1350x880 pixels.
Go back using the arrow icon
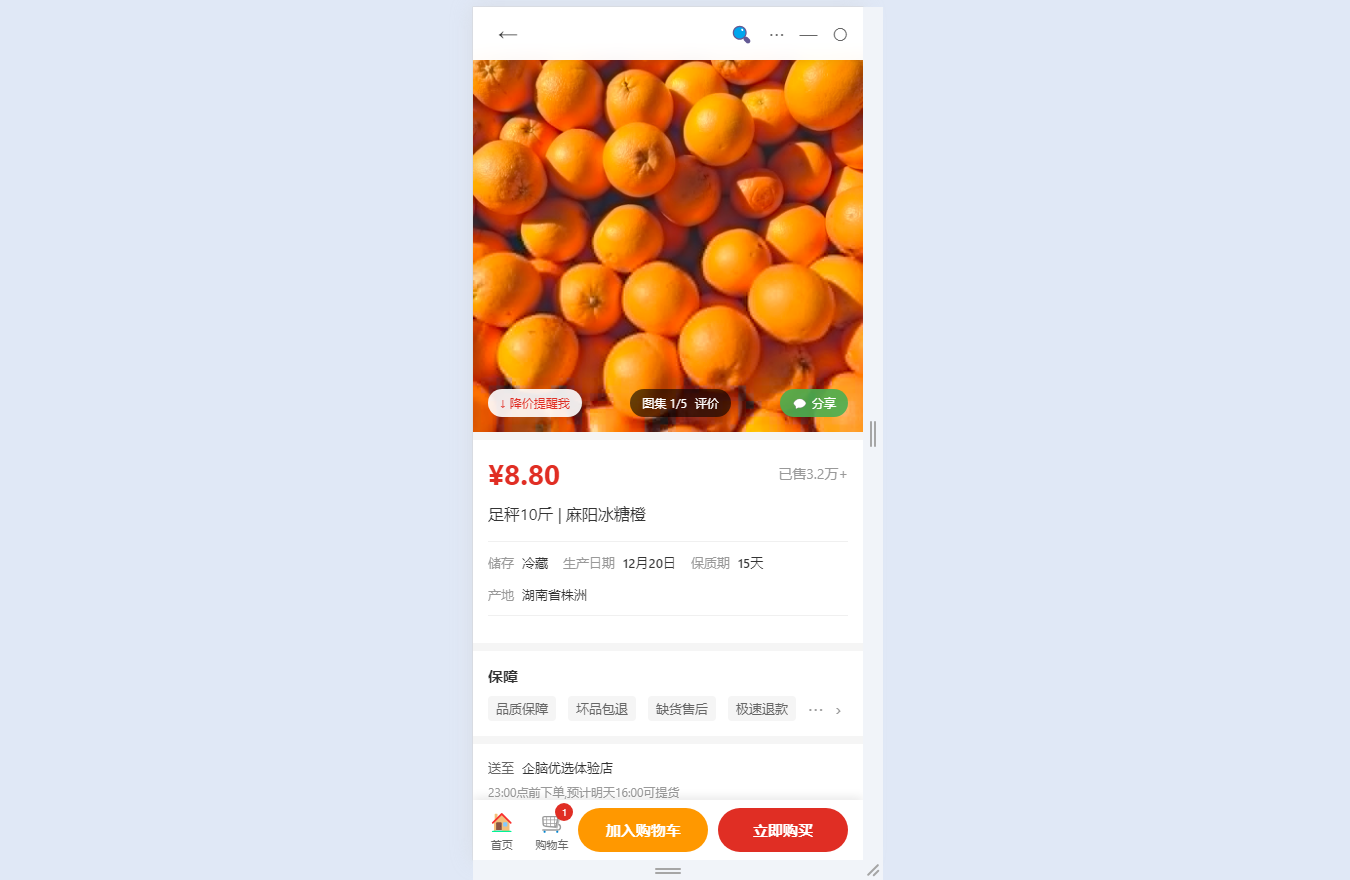[508, 35]
